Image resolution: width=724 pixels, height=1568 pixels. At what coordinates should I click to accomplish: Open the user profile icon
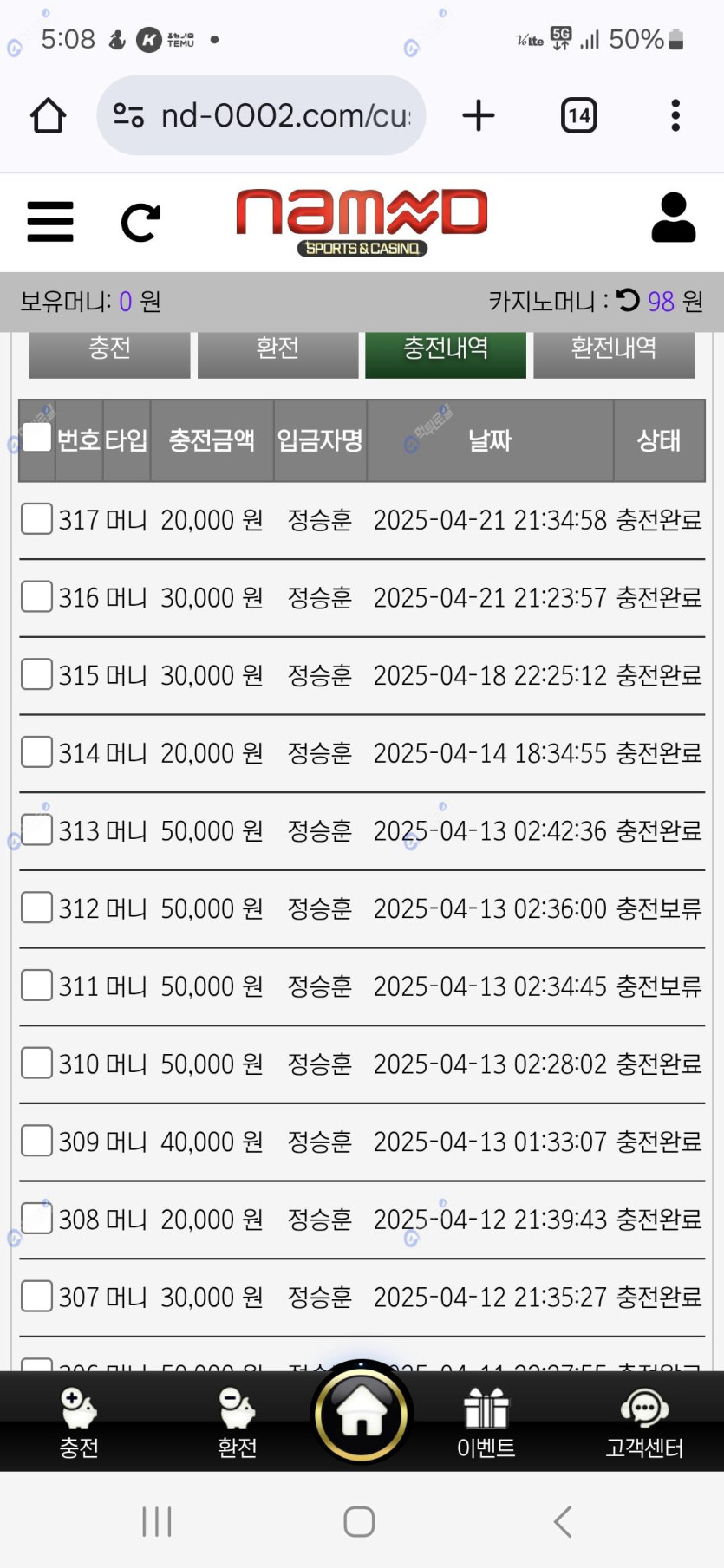click(673, 218)
